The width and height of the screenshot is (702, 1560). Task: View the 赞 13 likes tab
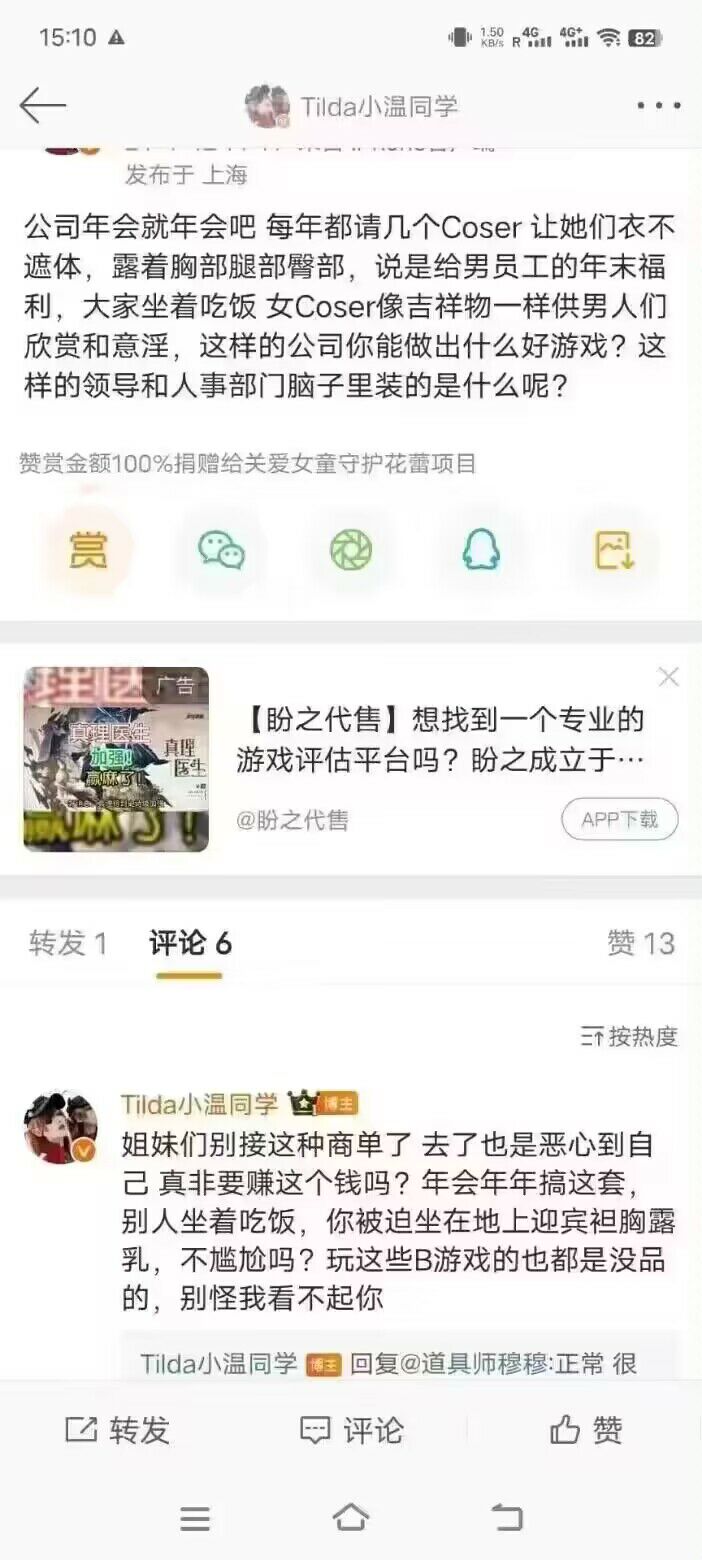pos(640,943)
